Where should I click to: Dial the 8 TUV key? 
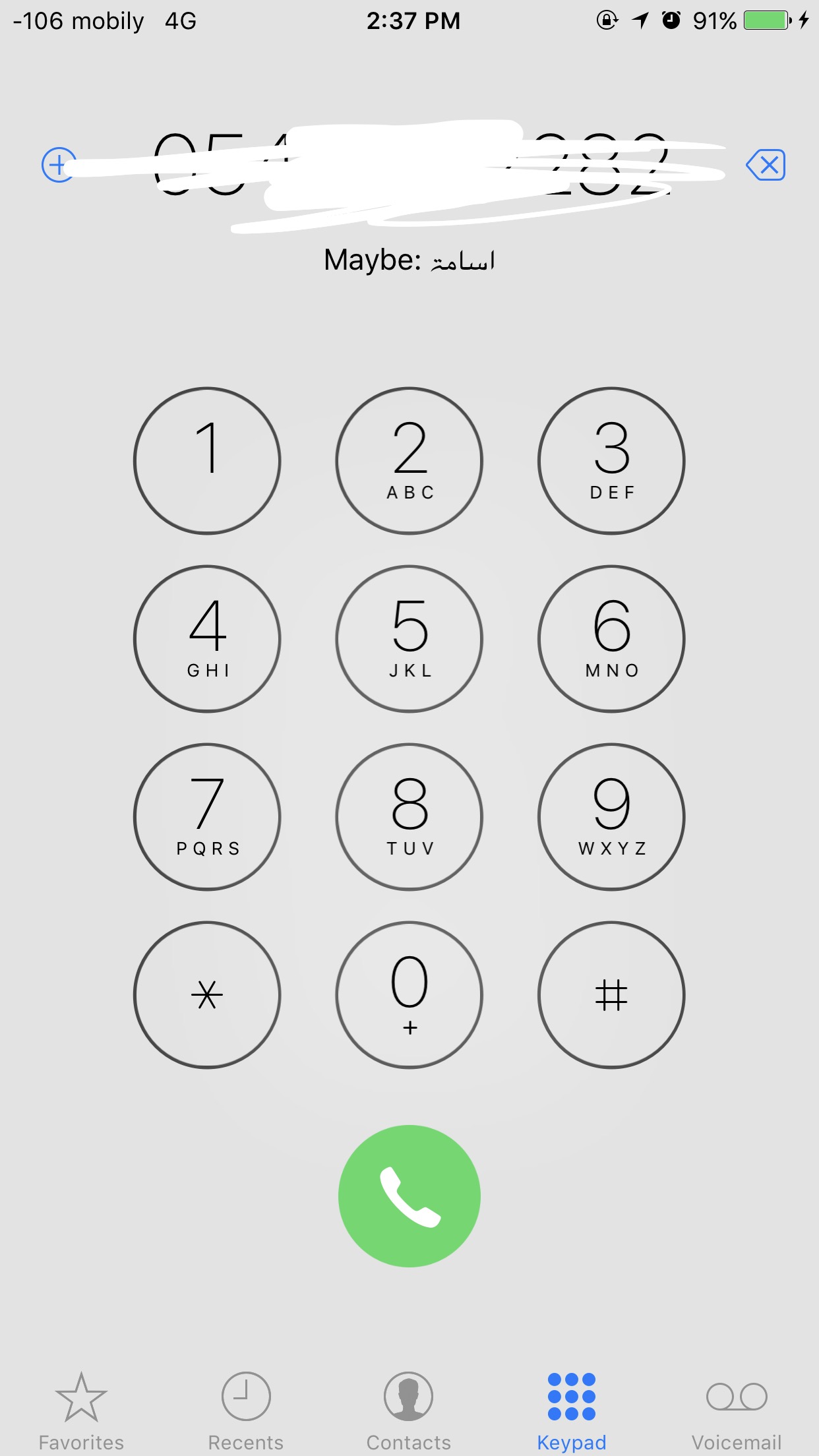pyautogui.click(x=409, y=816)
